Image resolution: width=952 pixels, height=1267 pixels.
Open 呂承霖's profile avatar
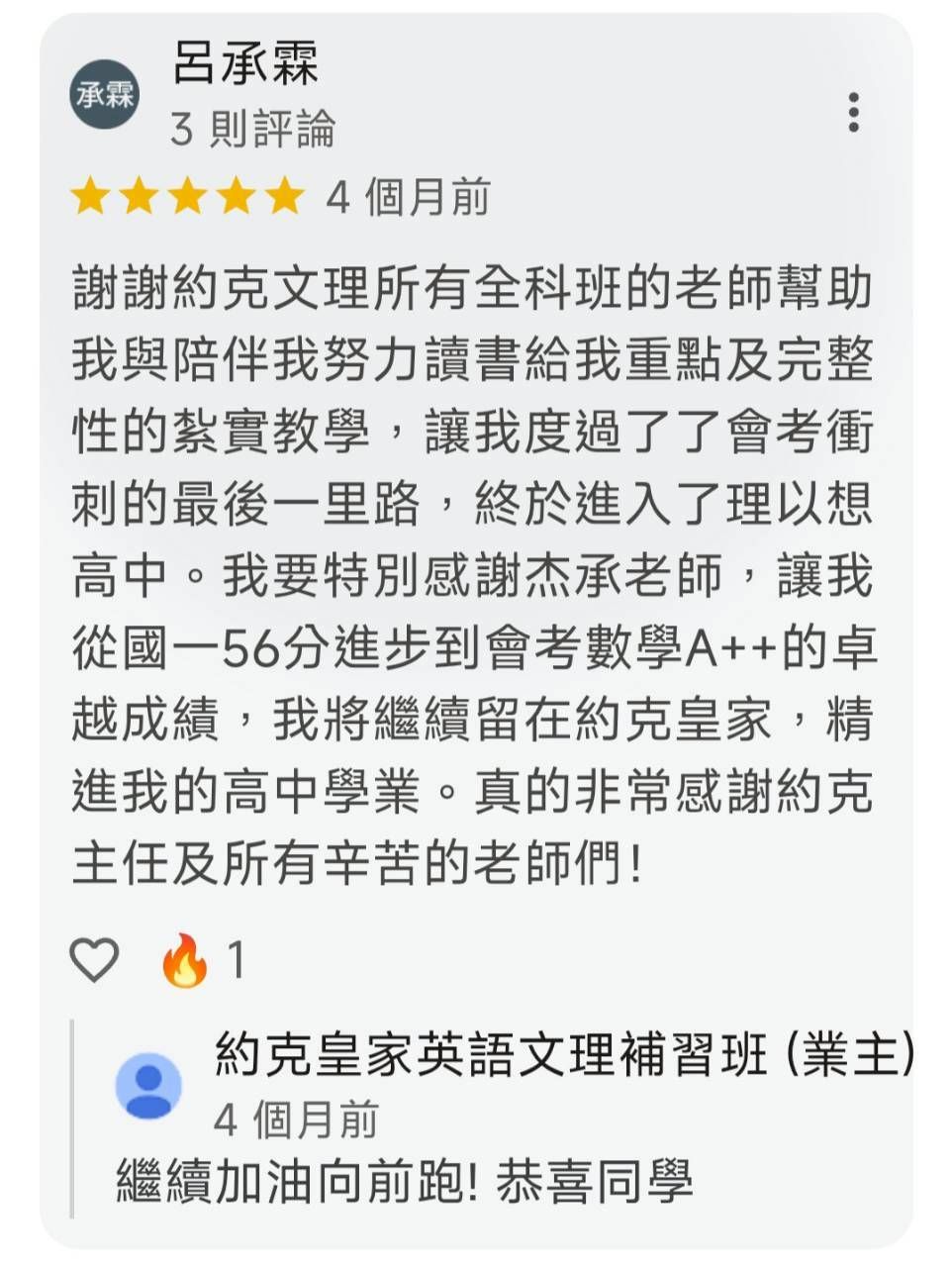point(105,95)
